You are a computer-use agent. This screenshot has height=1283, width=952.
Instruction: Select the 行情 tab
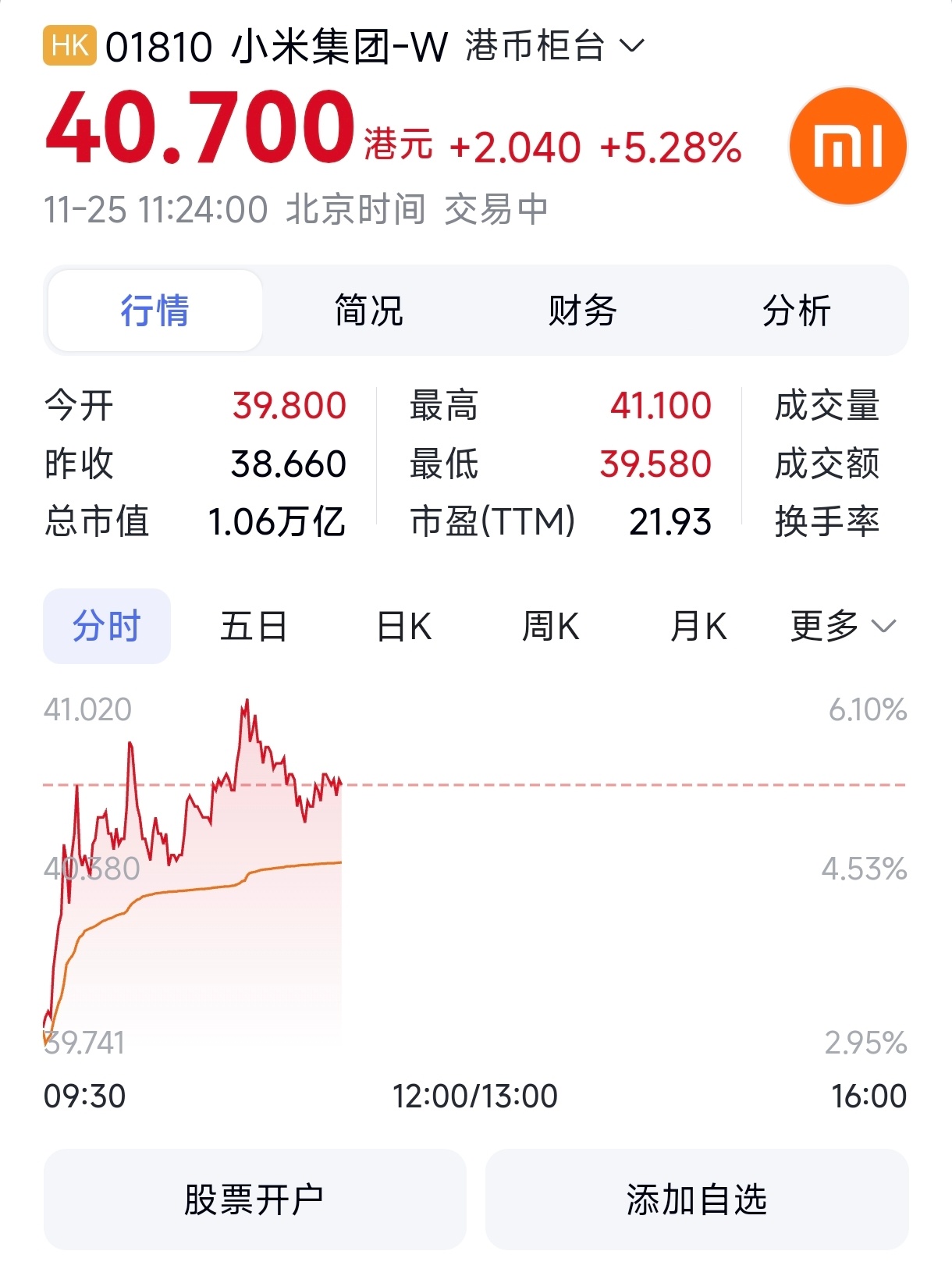[154, 309]
